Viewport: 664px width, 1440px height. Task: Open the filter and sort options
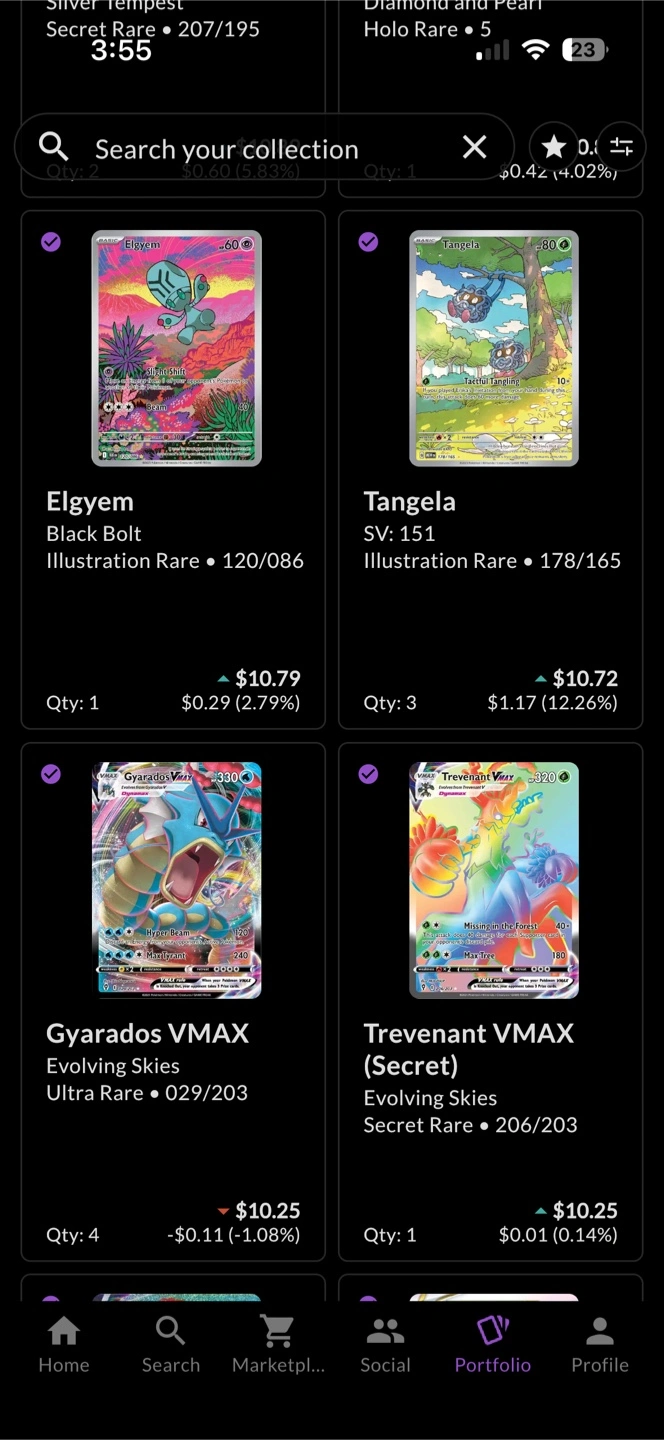[621, 148]
